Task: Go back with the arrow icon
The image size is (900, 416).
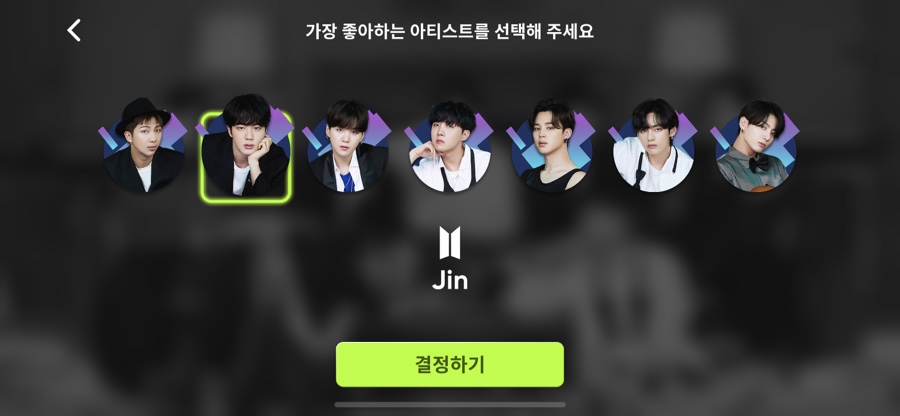Action: point(74,30)
